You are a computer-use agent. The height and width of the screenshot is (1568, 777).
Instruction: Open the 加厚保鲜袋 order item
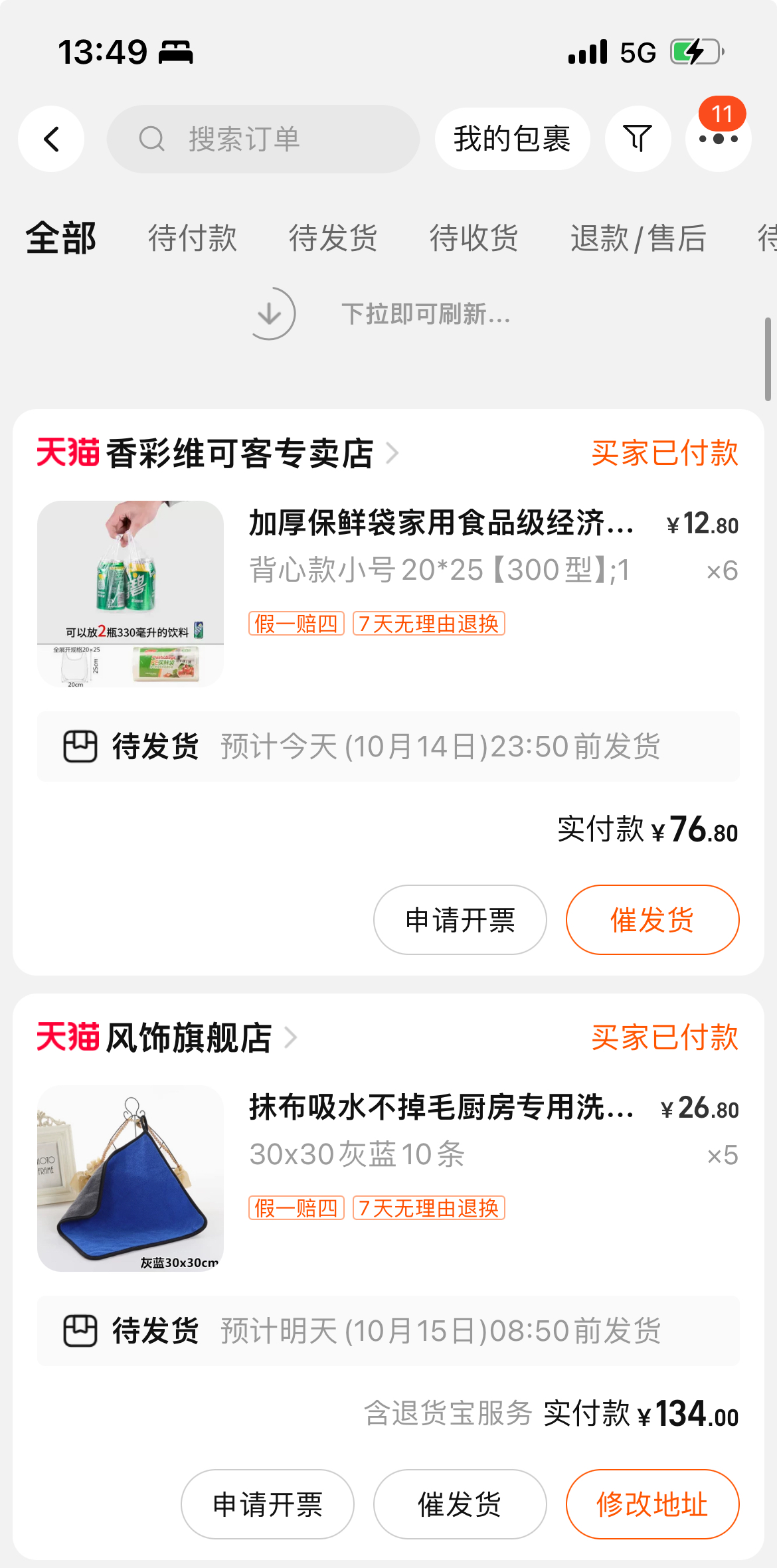[x=441, y=523]
